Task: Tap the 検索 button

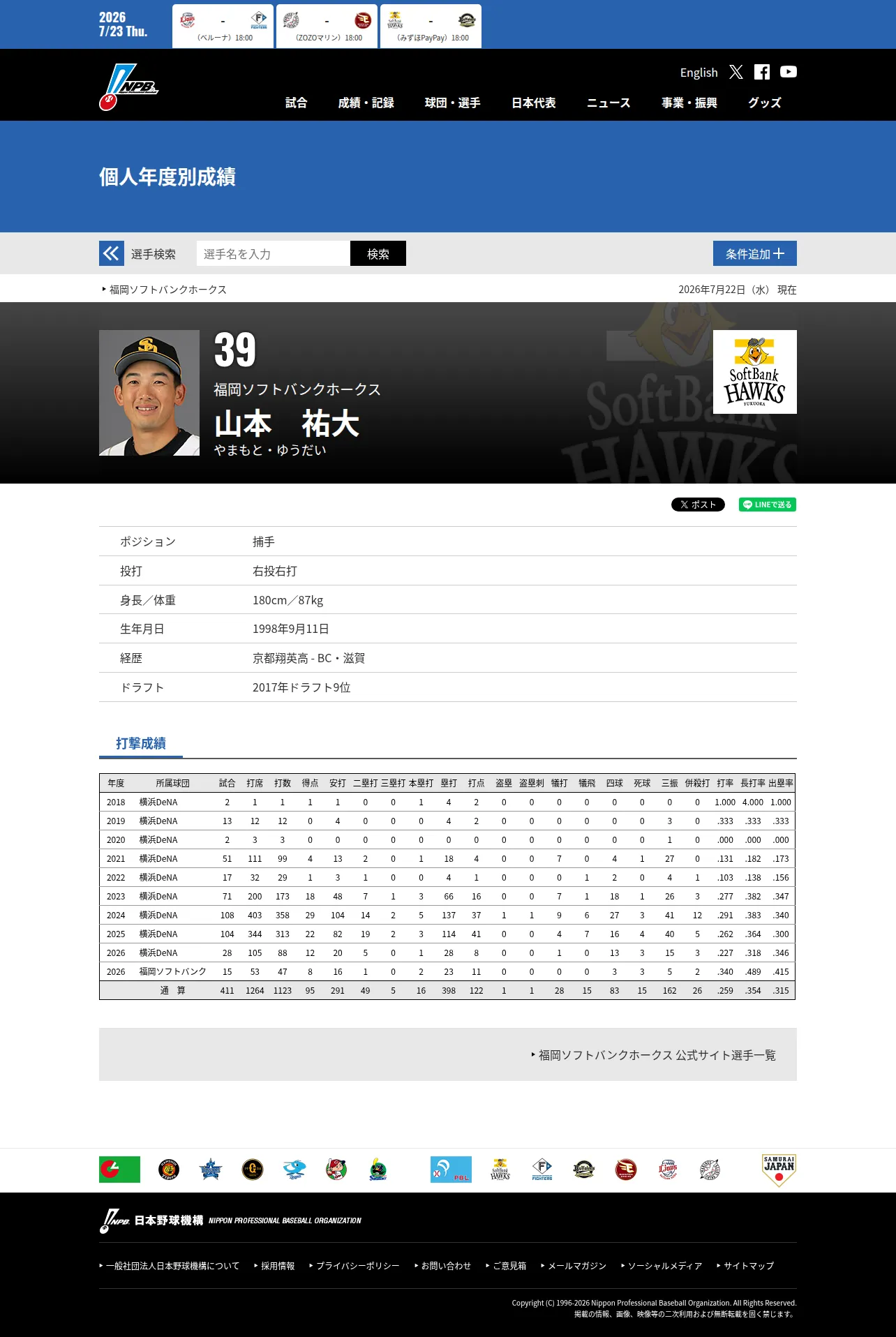Action: (x=378, y=253)
